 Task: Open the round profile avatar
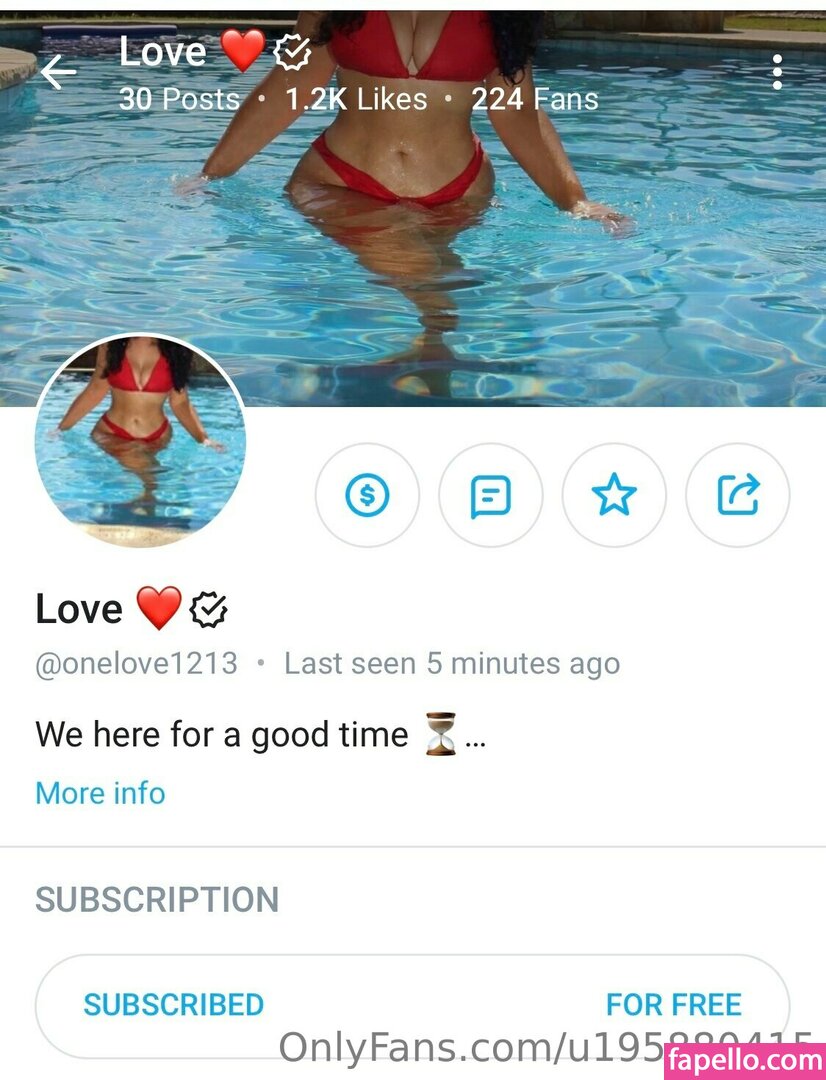pyautogui.click(x=140, y=440)
